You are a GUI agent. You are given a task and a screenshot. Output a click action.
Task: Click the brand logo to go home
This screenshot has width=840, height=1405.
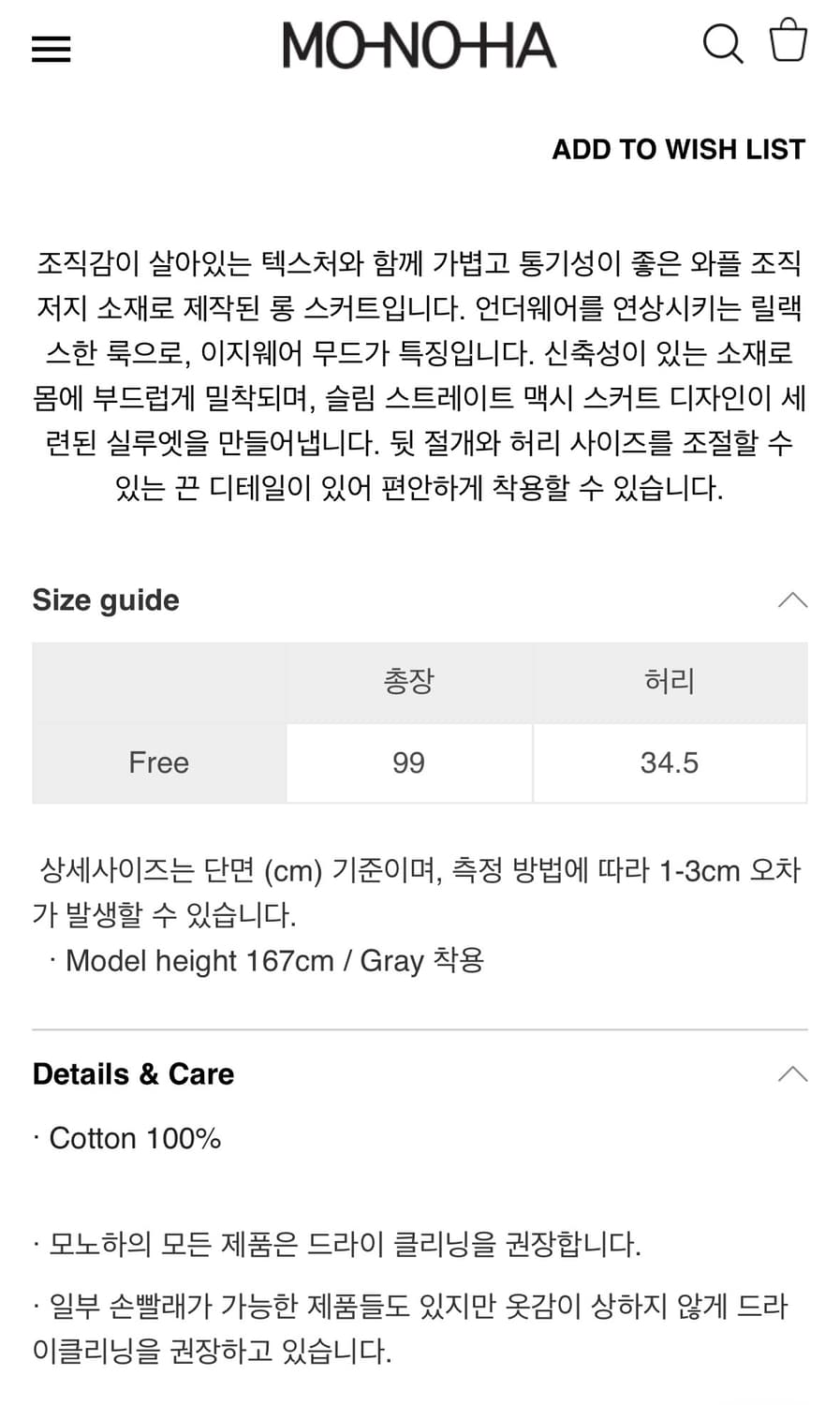pos(419,46)
